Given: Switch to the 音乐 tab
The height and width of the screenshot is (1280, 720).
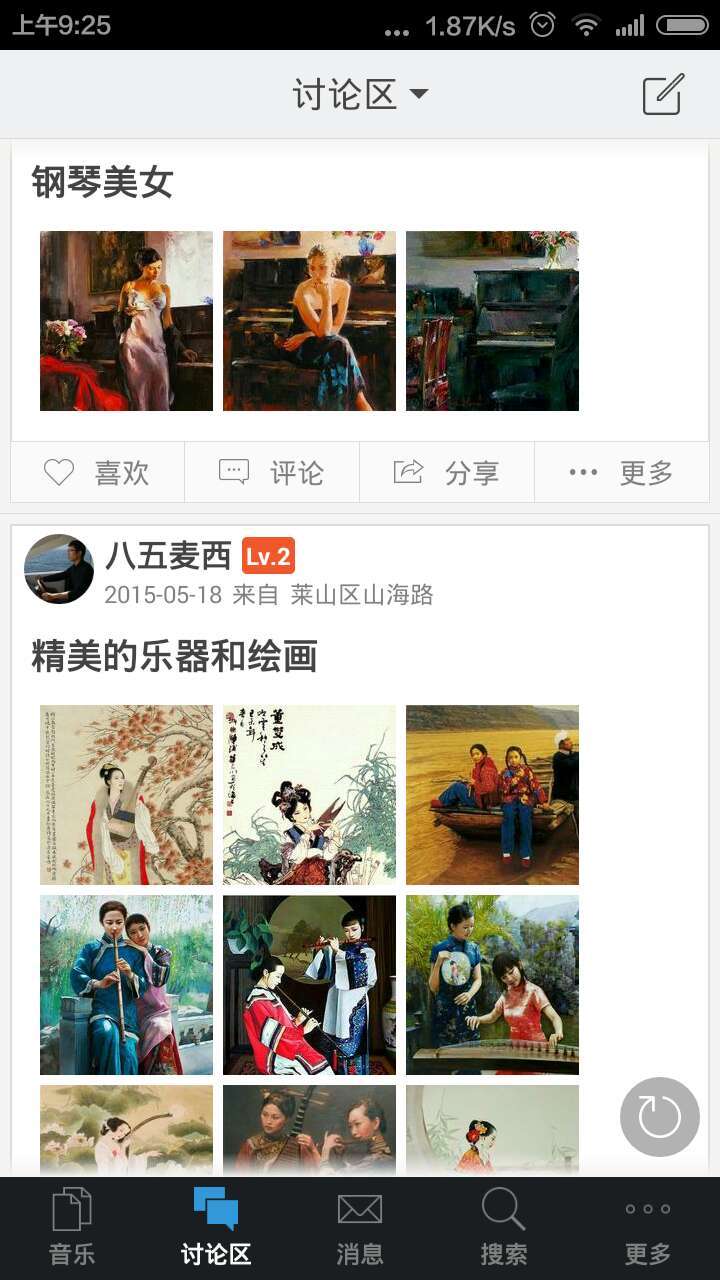Looking at the screenshot, I should pyautogui.click(x=72, y=1228).
